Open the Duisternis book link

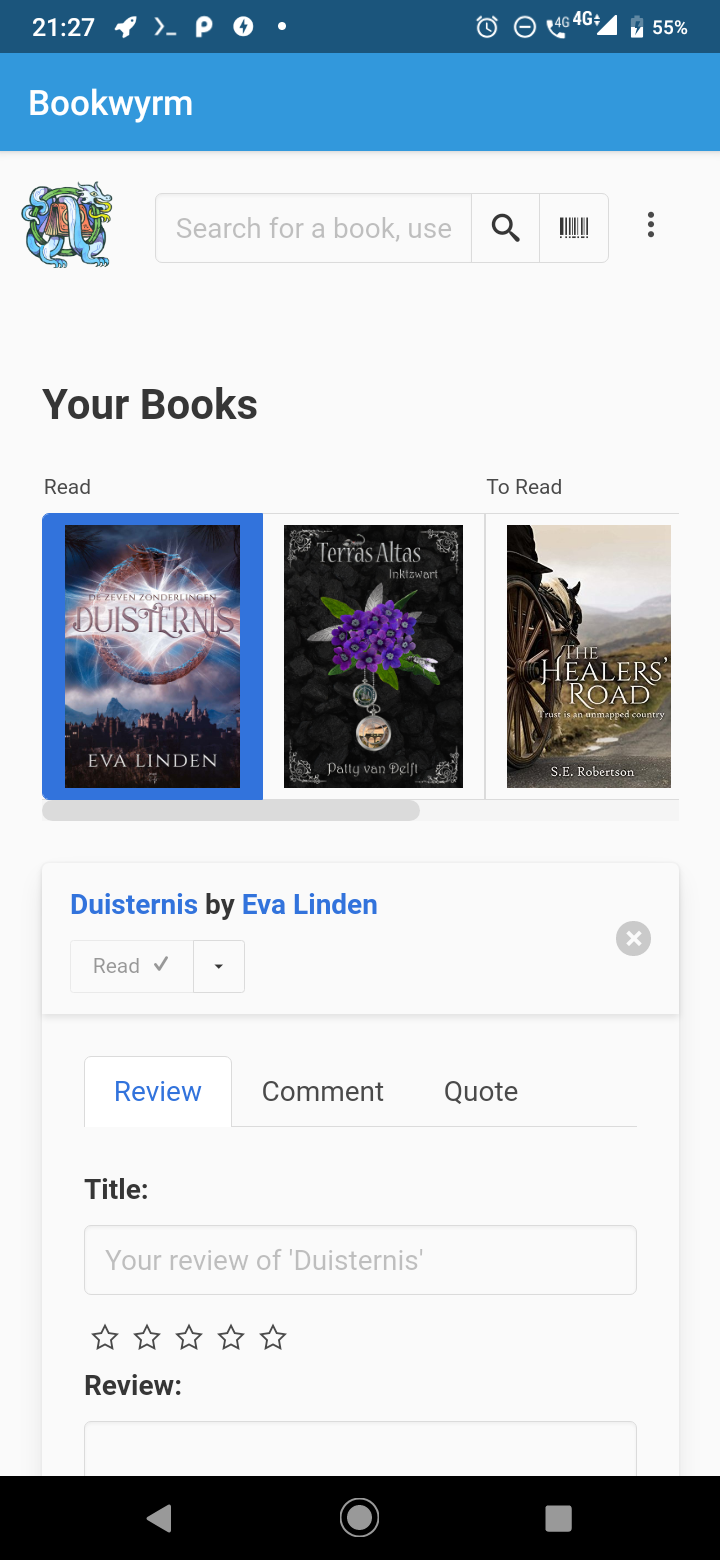point(134,905)
